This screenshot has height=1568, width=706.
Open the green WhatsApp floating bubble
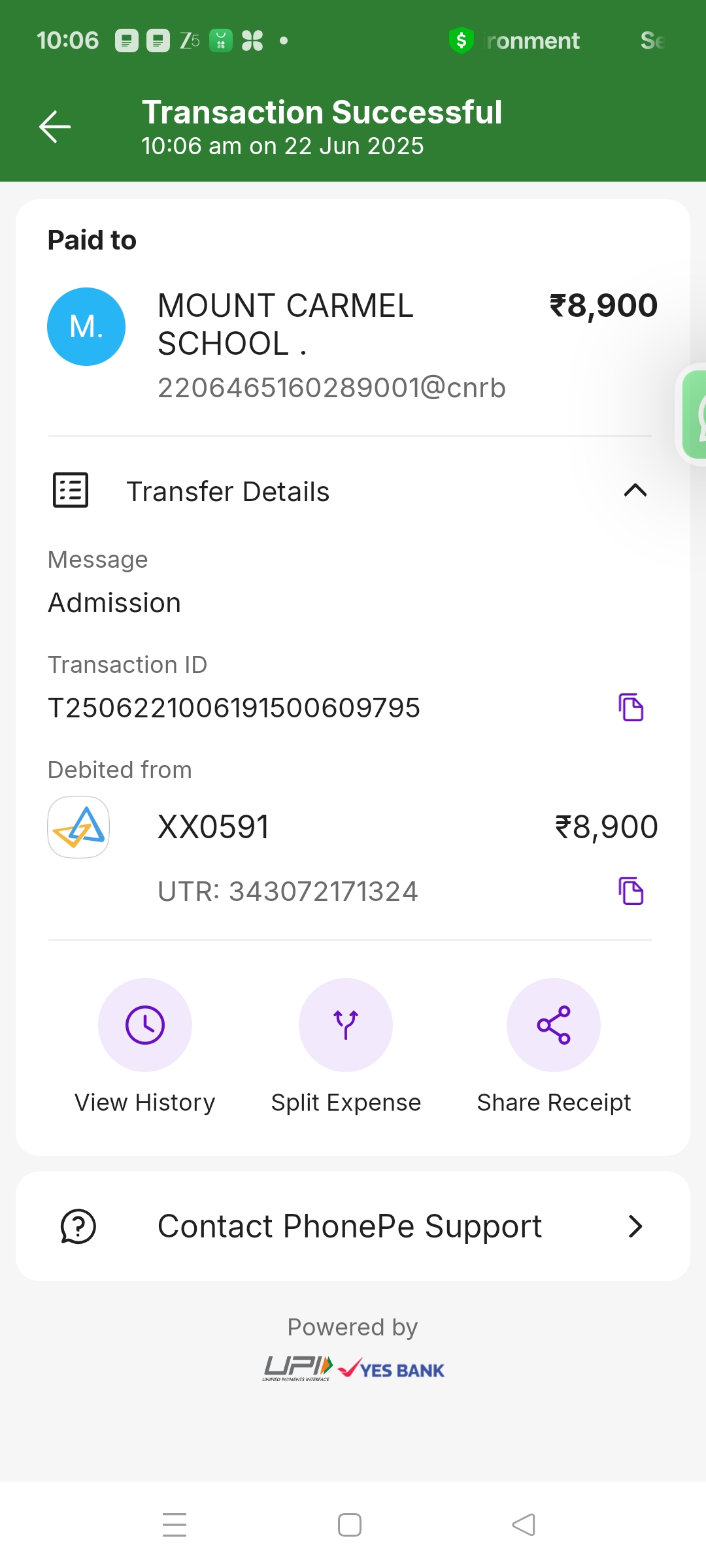(x=693, y=414)
